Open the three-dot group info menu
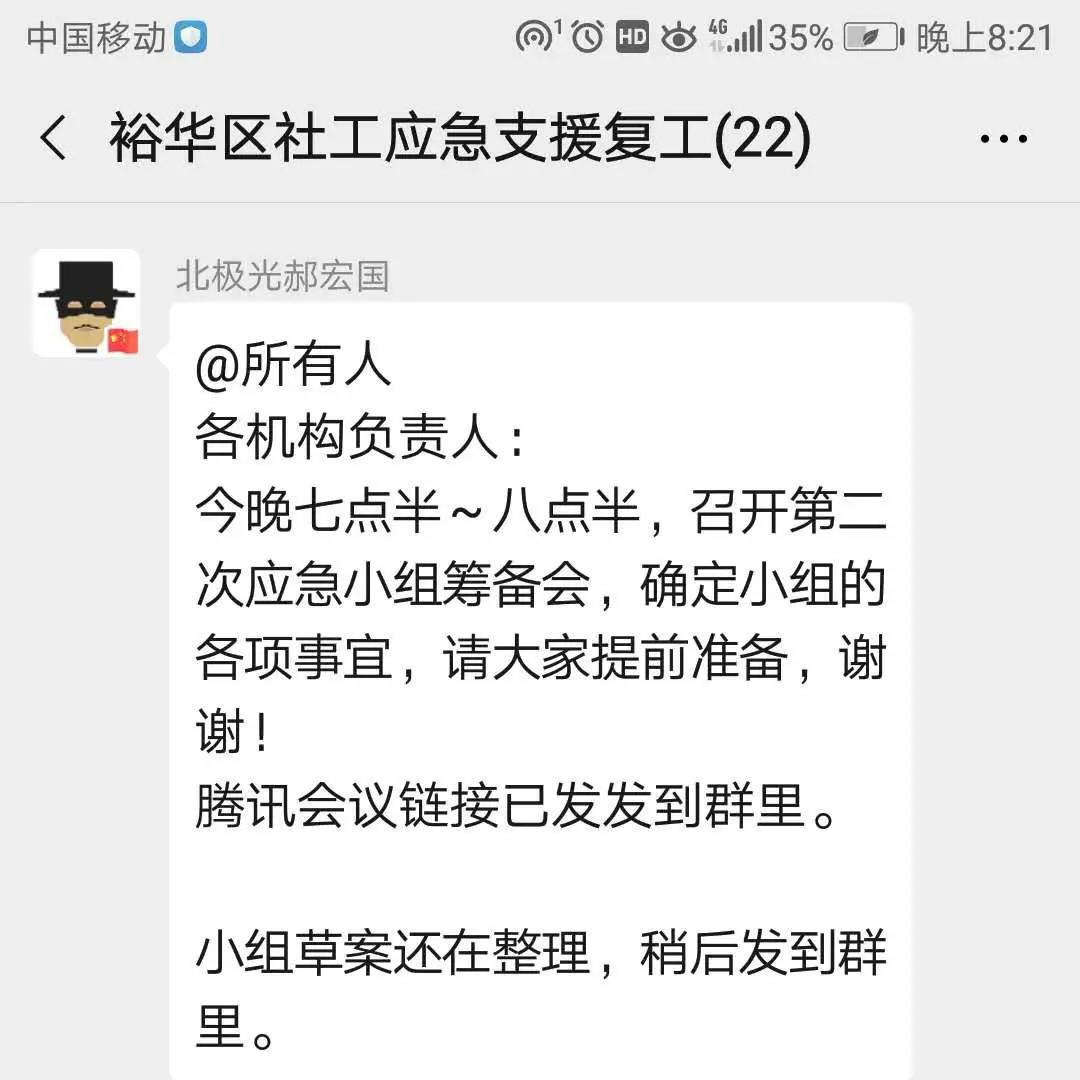This screenshot has width=1080, height=1080. [1003, 139]
